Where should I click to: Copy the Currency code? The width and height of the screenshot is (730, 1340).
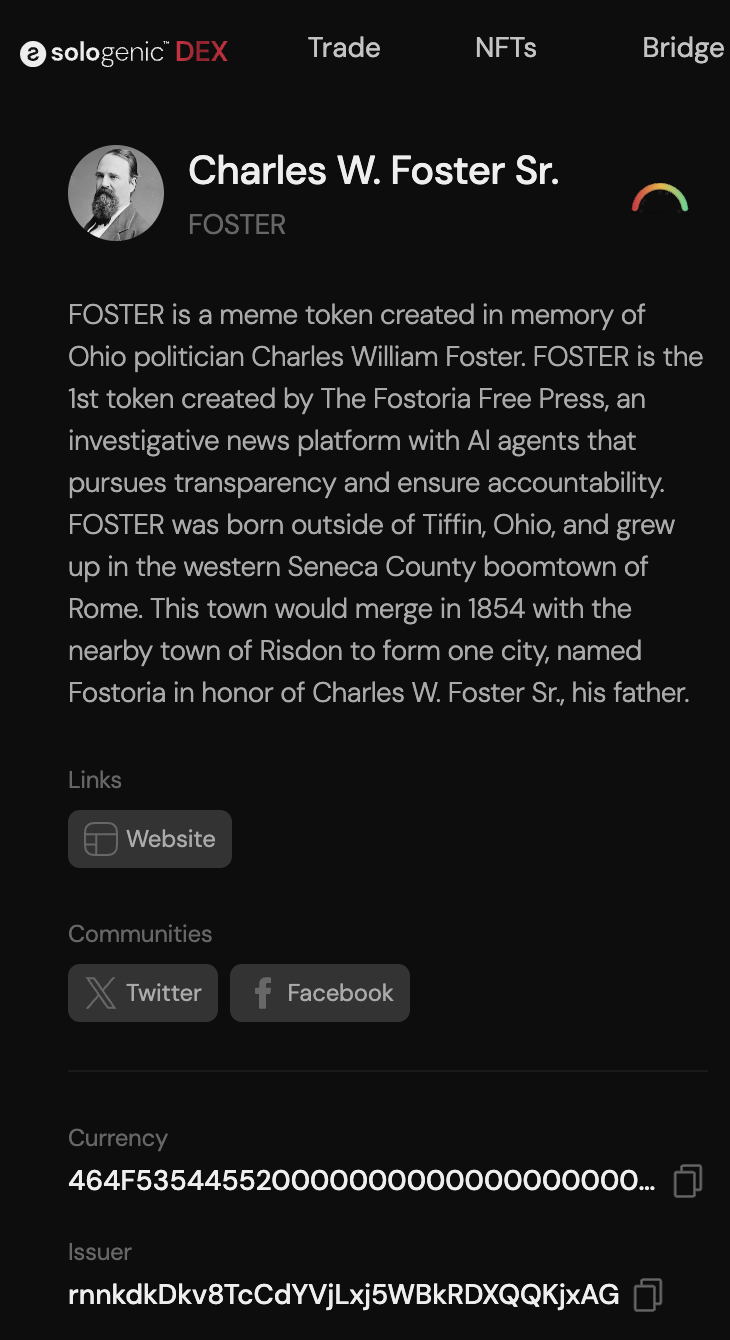[688, 1181]
